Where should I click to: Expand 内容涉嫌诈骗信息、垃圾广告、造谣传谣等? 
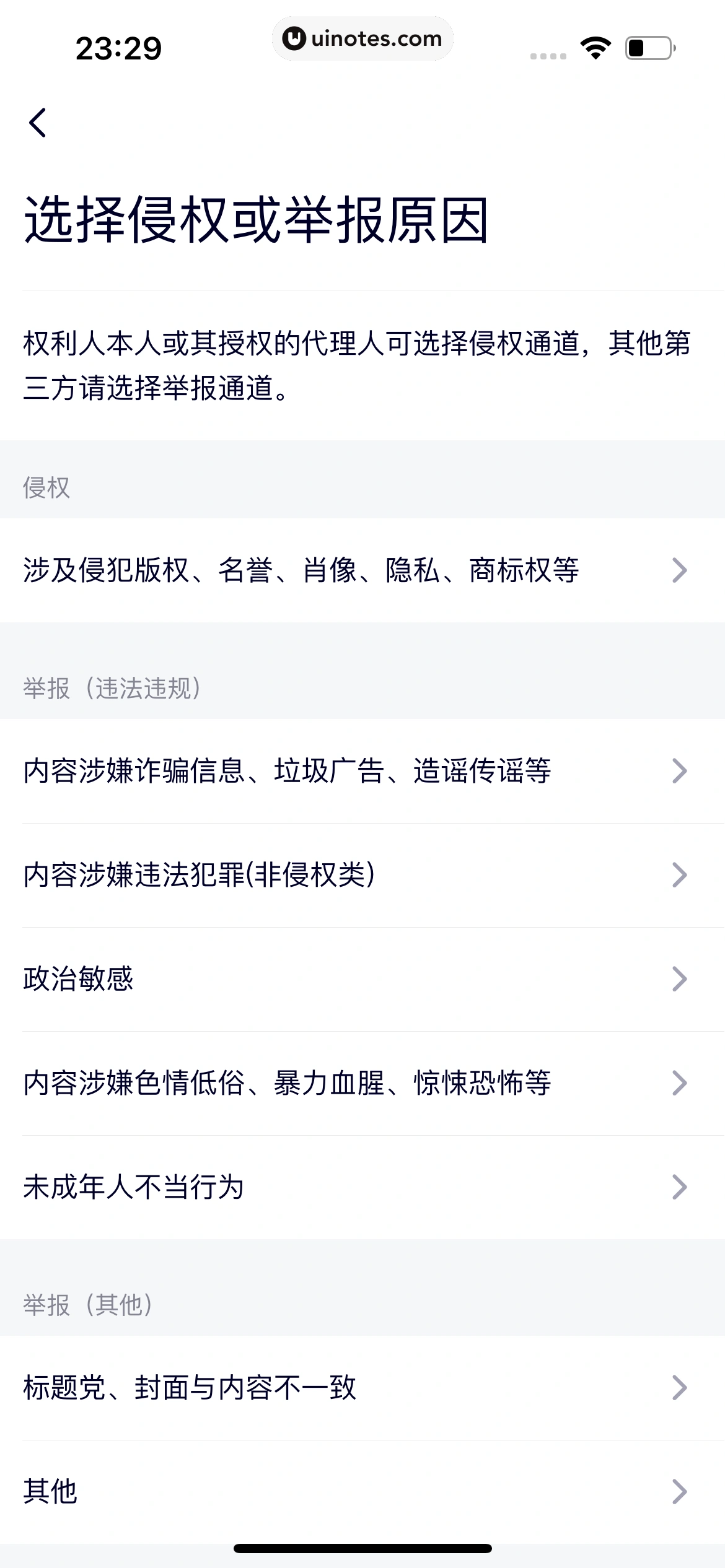coord(362,771)
